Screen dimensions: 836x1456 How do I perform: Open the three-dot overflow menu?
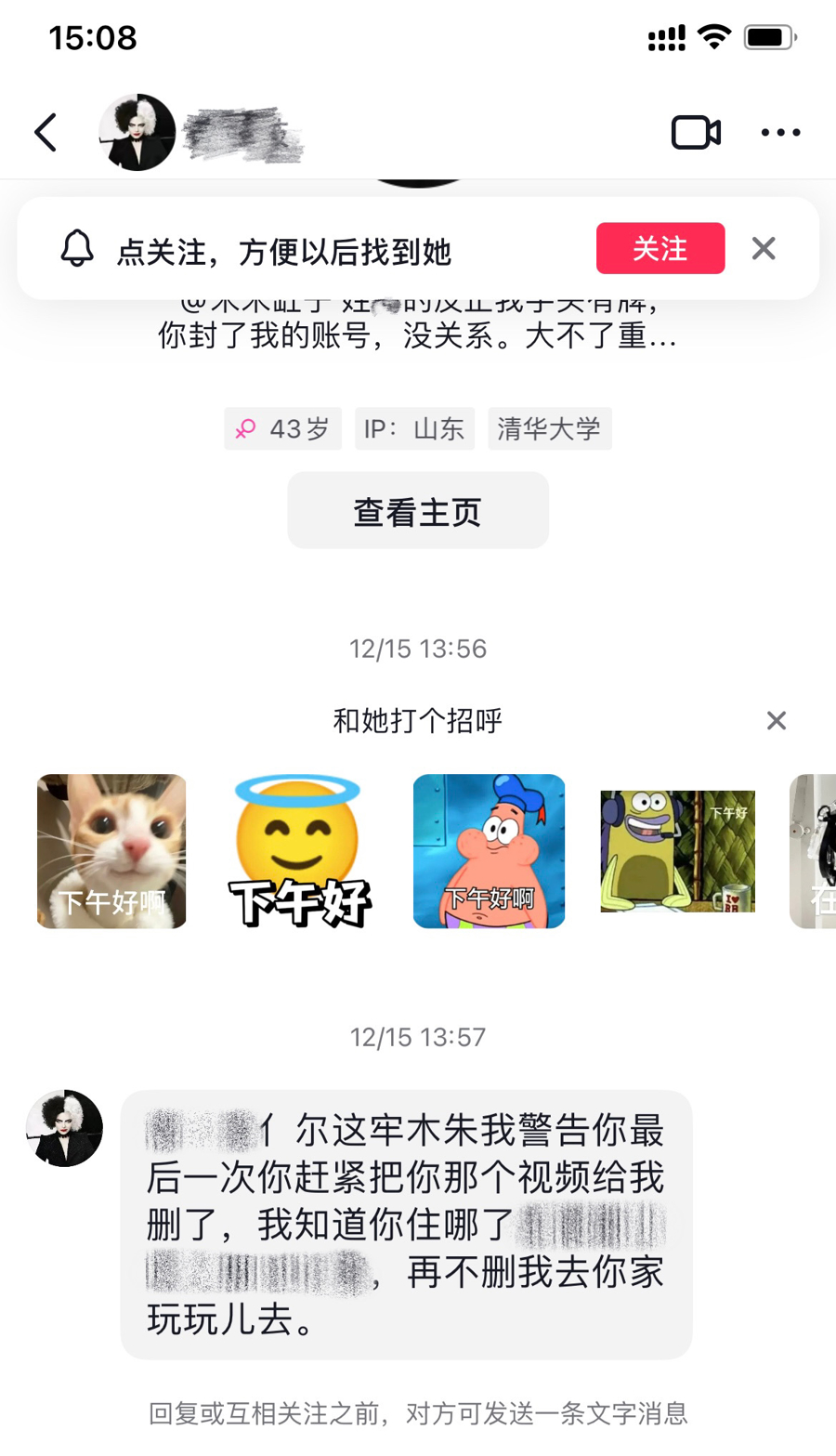(780, 133)
